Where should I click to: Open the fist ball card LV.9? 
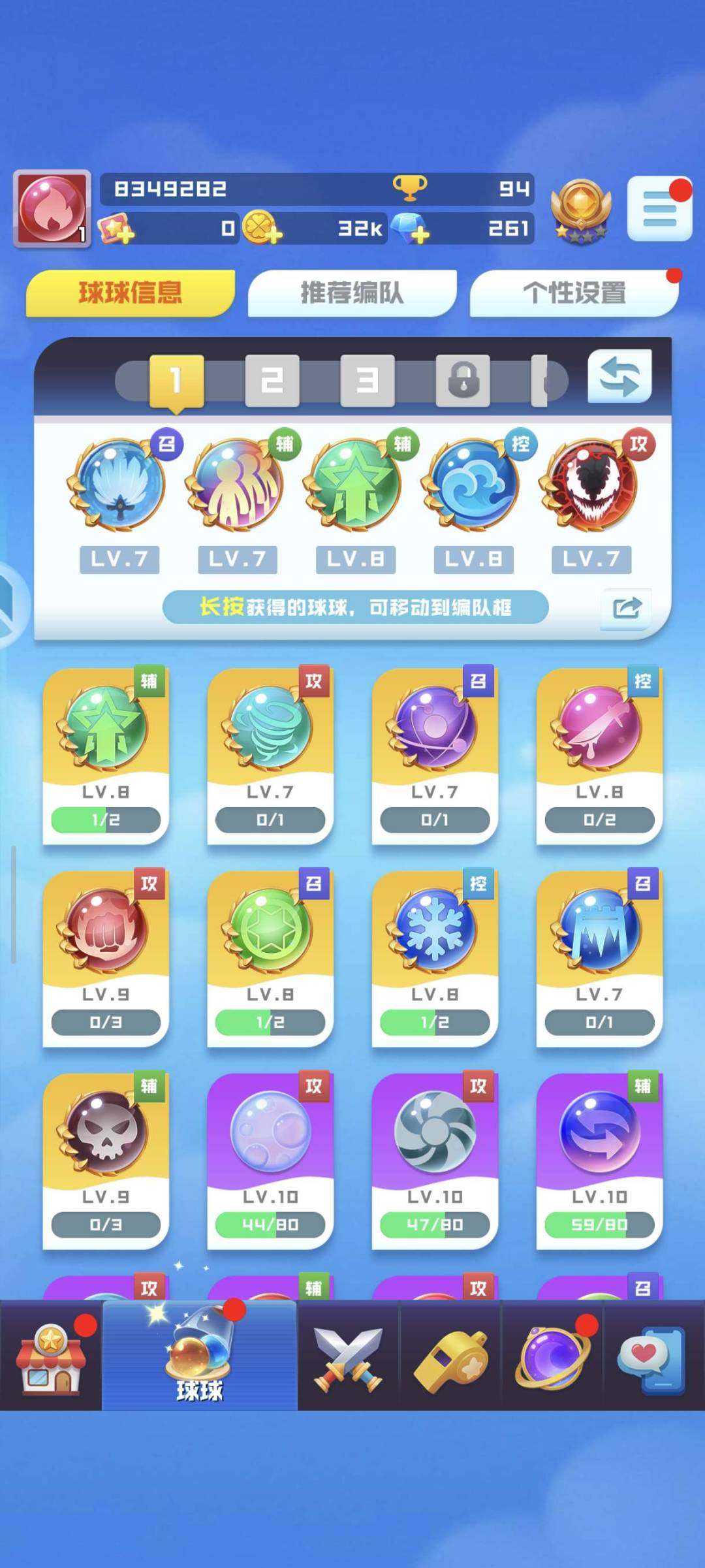pyautogui.click(x=105, y=957)
